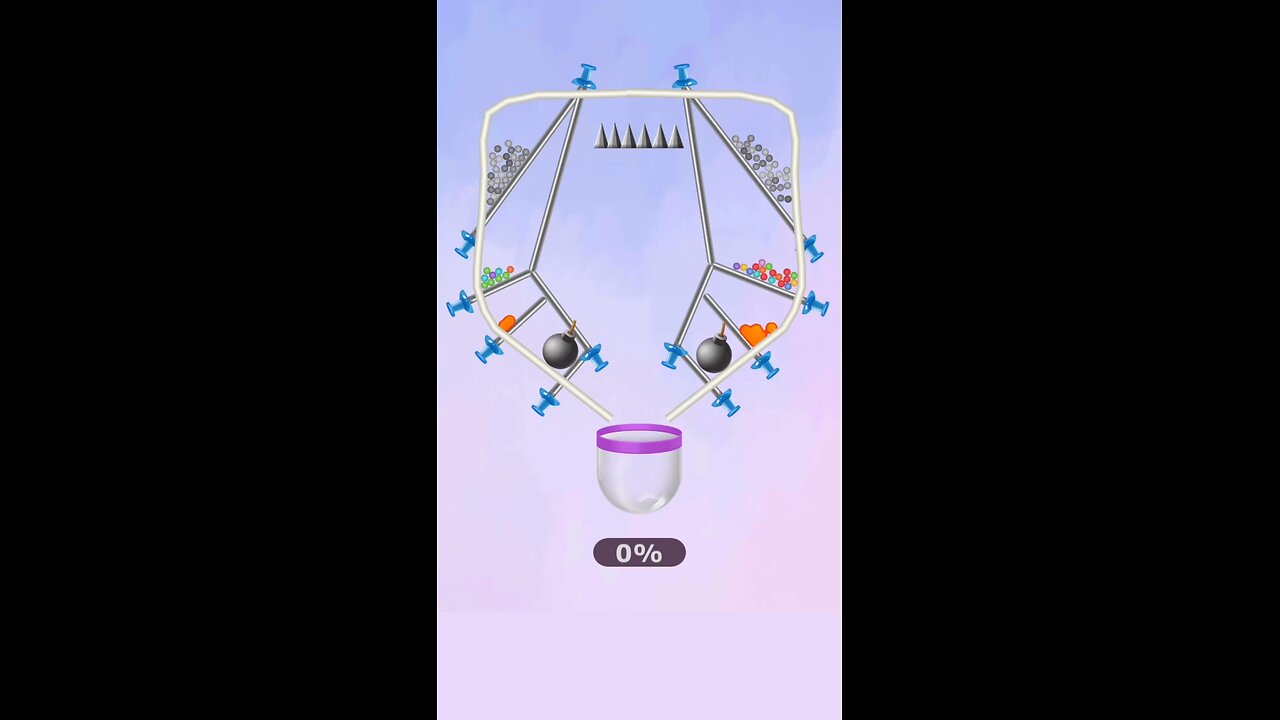Pull the pin under the left colored balls
Image resolution: width=1280 pixels, height=720 pixels.
coord(461,303)
